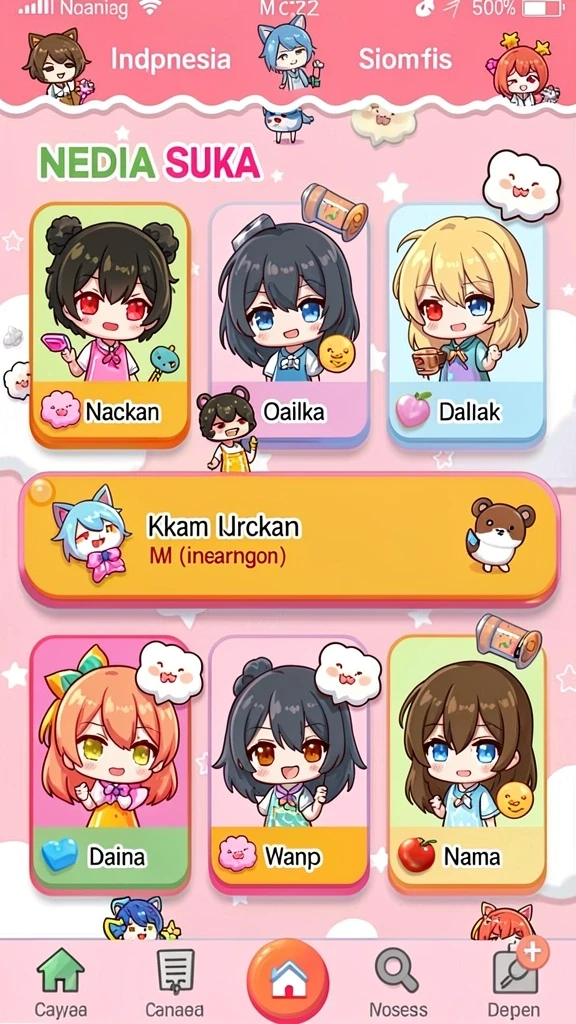Image resolution: width=576 pixels, height=1024 pixels.
Task: Open the Nama character card
Action: point(466,764)
